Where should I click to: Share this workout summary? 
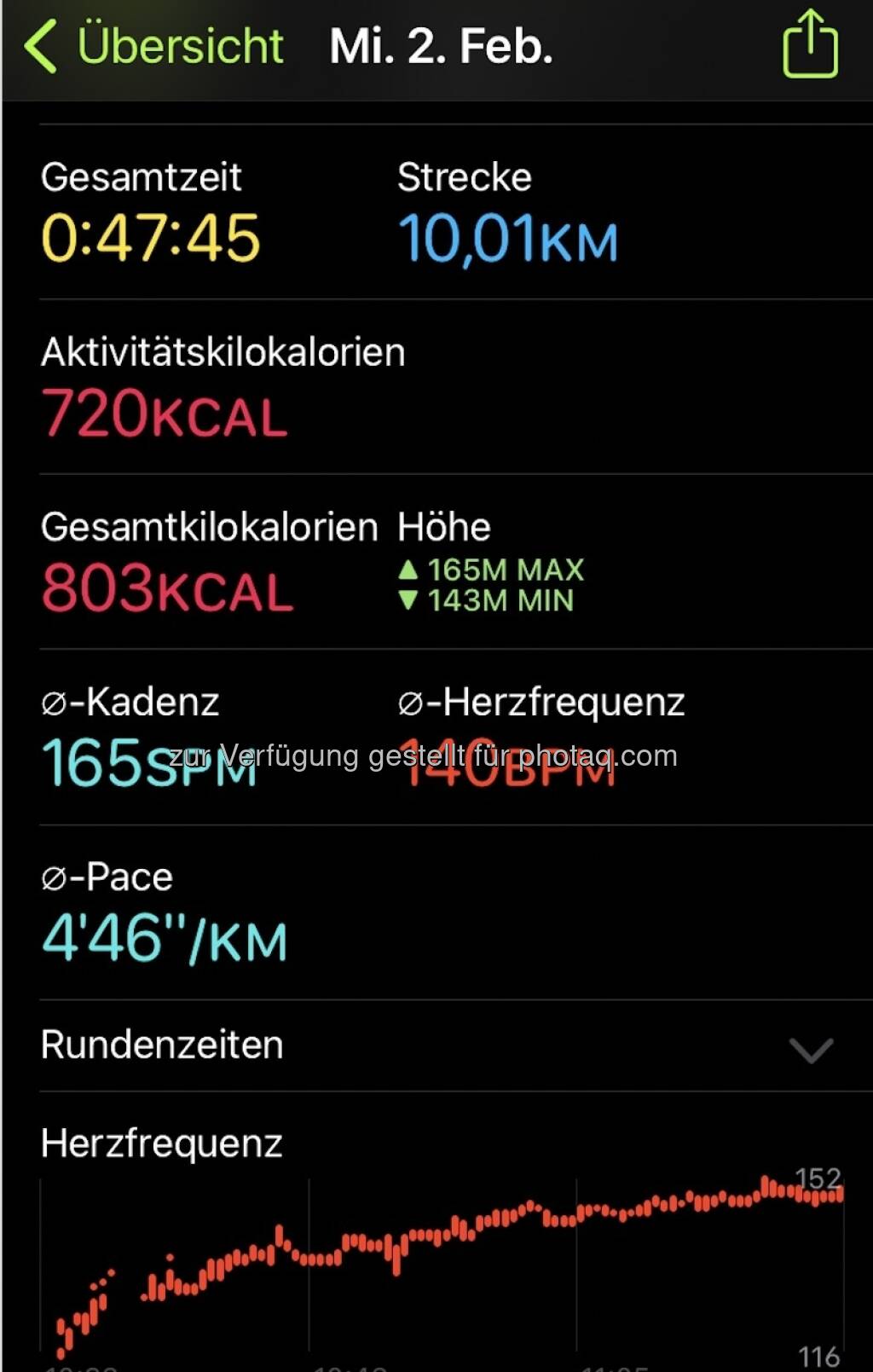click(810, 44)
